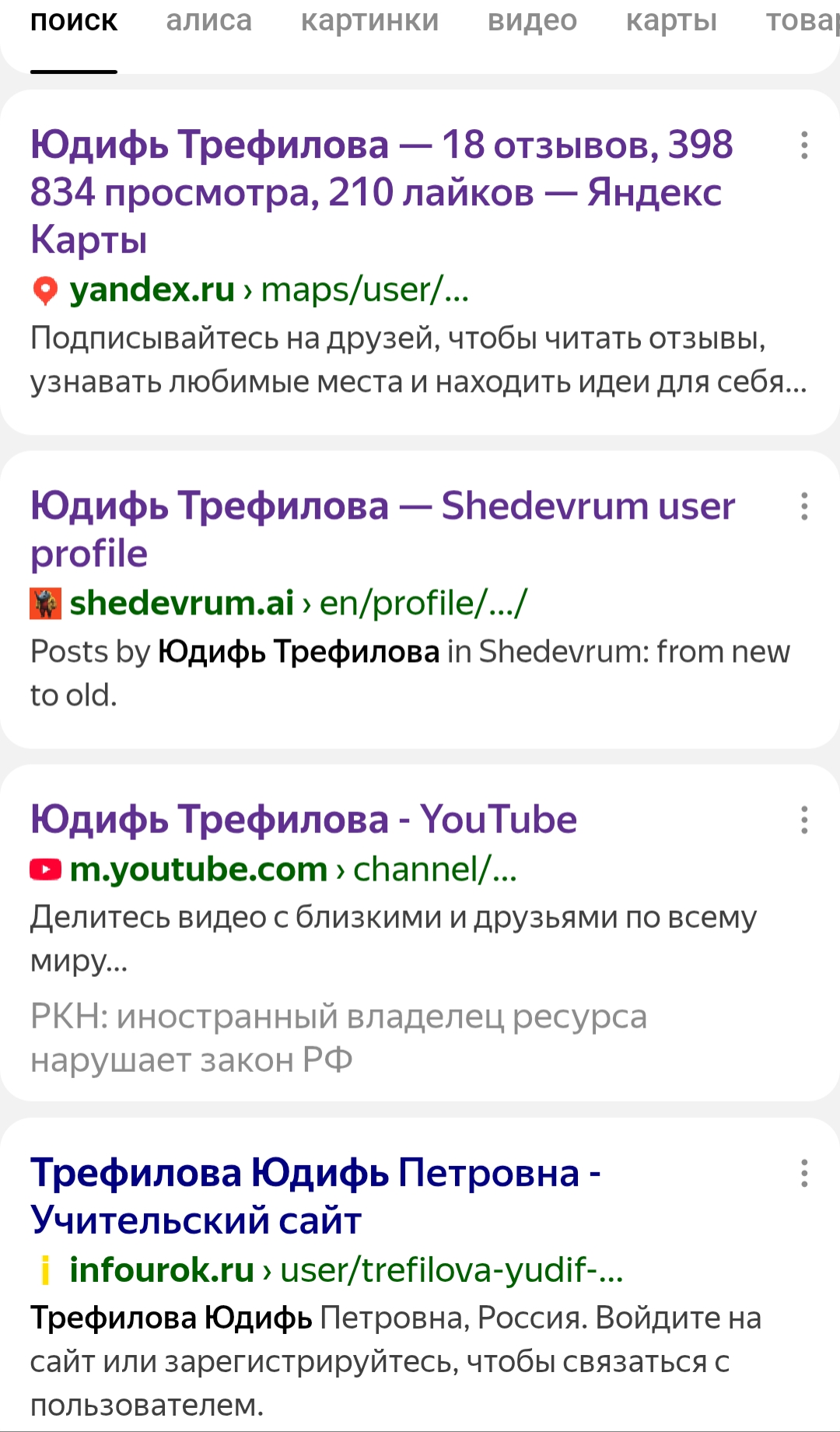Open the Учительский сайт result on infourok
Screen dimensions: 840x1432
pos(315,1196)
